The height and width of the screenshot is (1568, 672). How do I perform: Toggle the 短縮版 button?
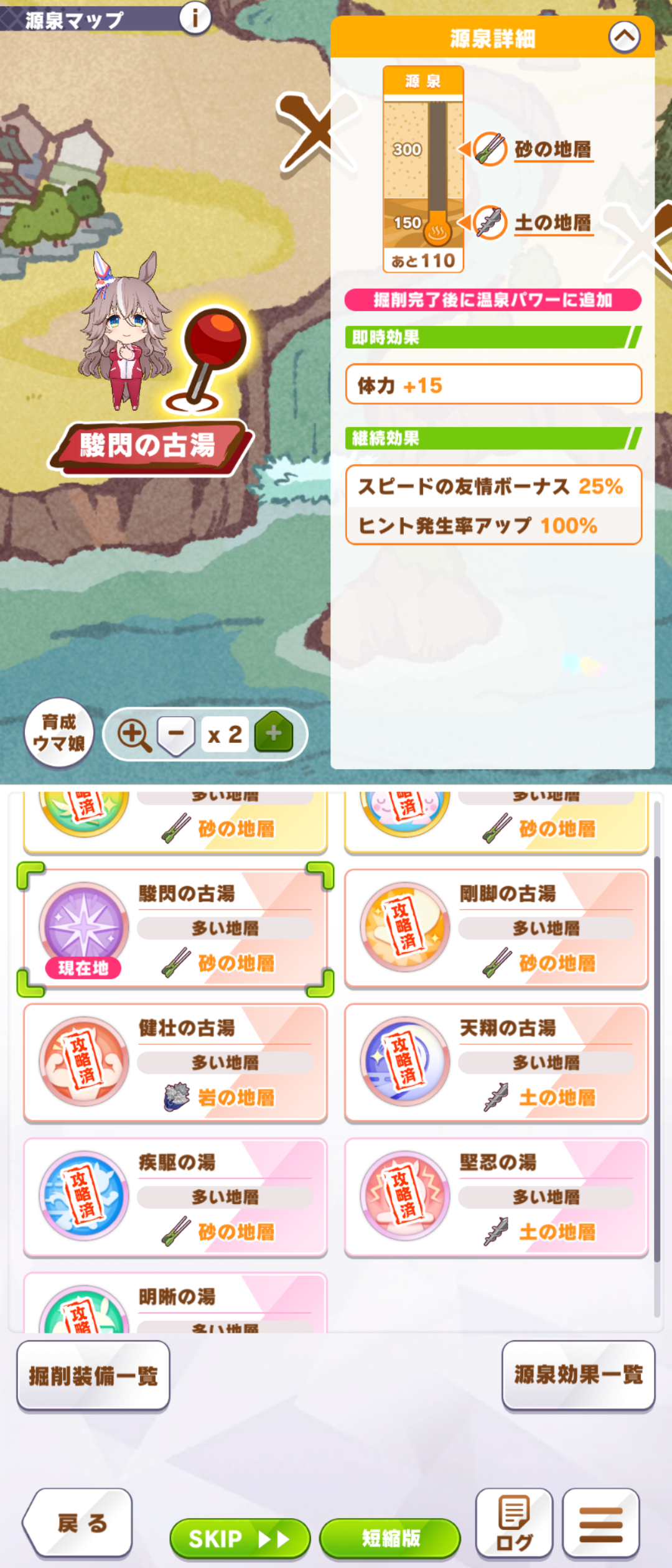[390, 1538]
